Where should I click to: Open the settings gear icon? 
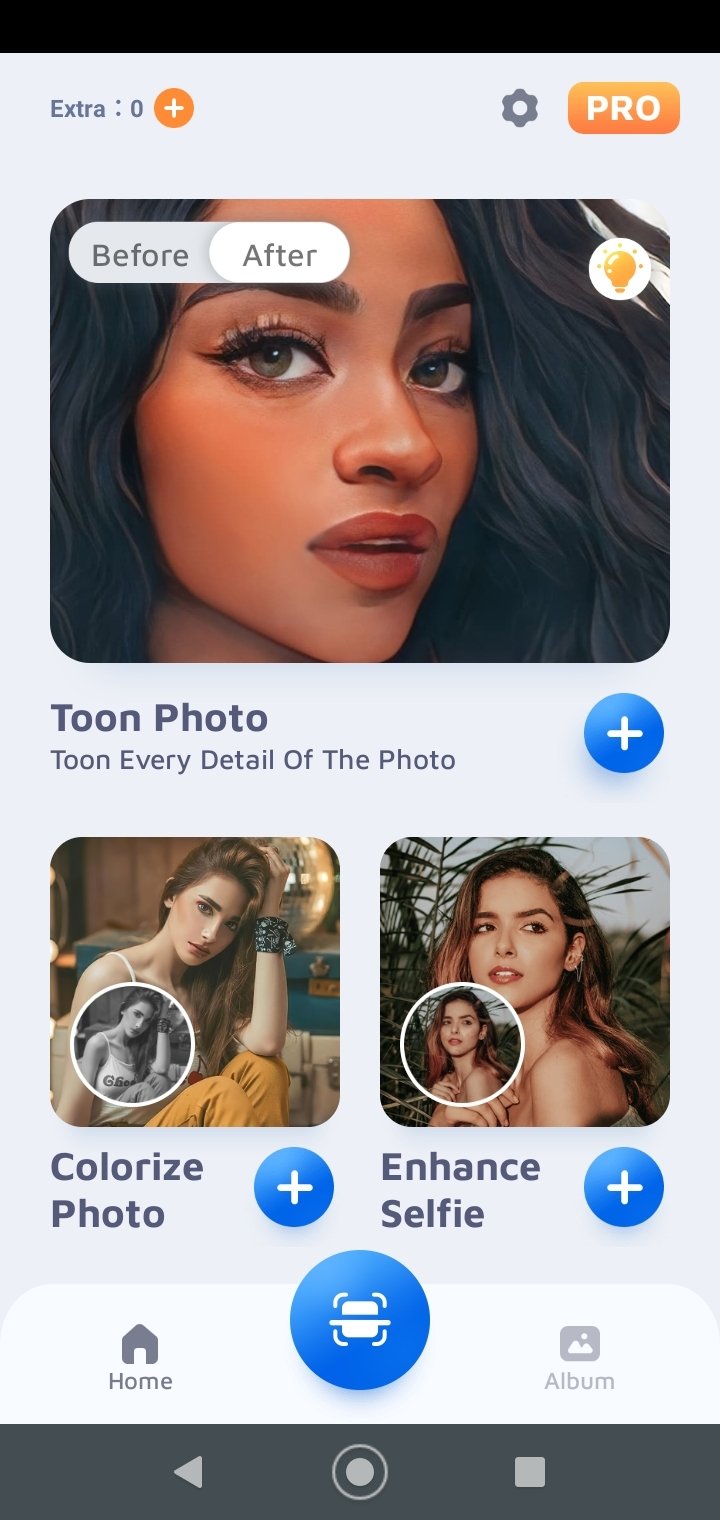coord(519,108)
